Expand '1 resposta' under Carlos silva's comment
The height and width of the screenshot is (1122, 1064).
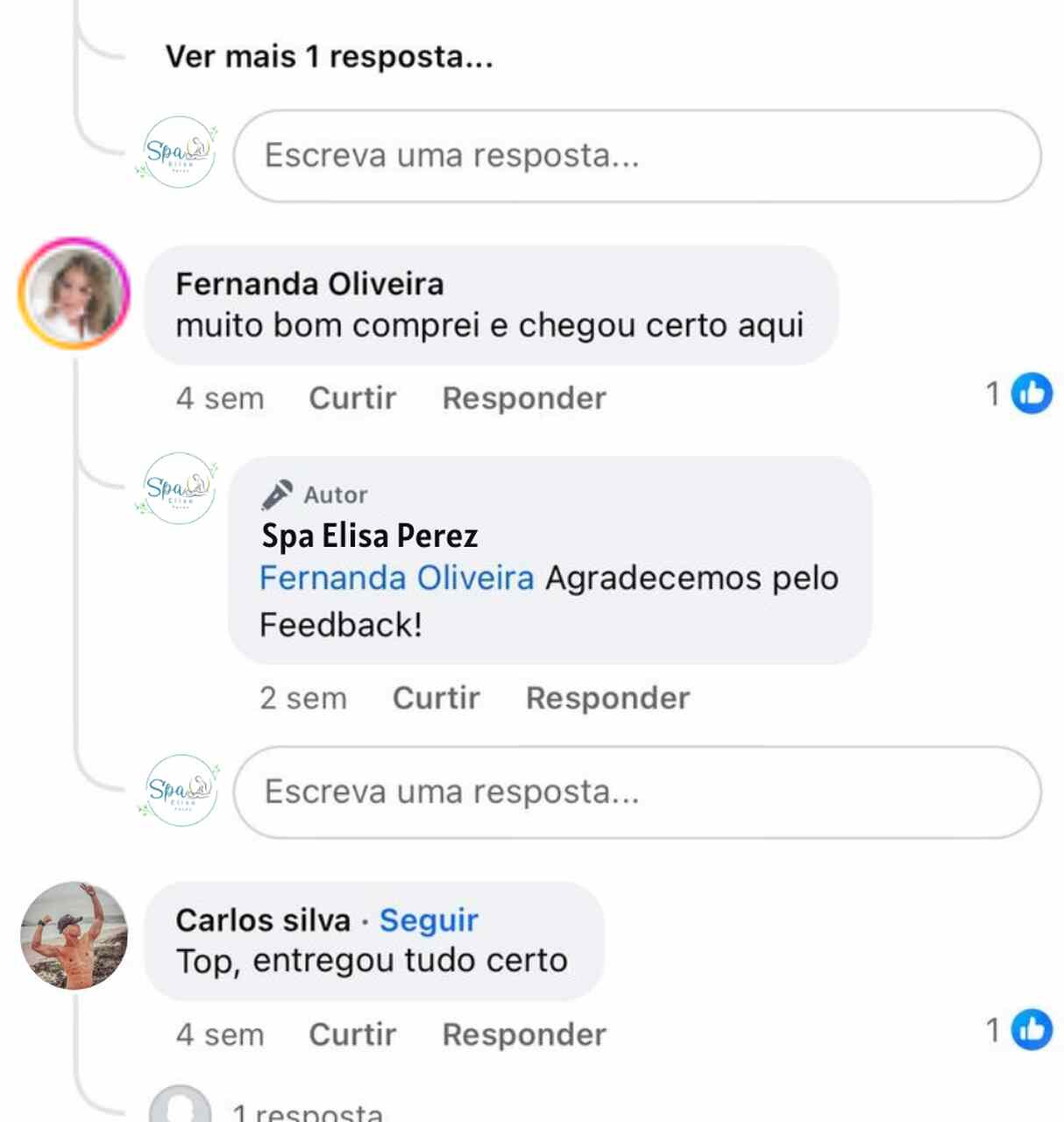click(x=308, y=1111)
